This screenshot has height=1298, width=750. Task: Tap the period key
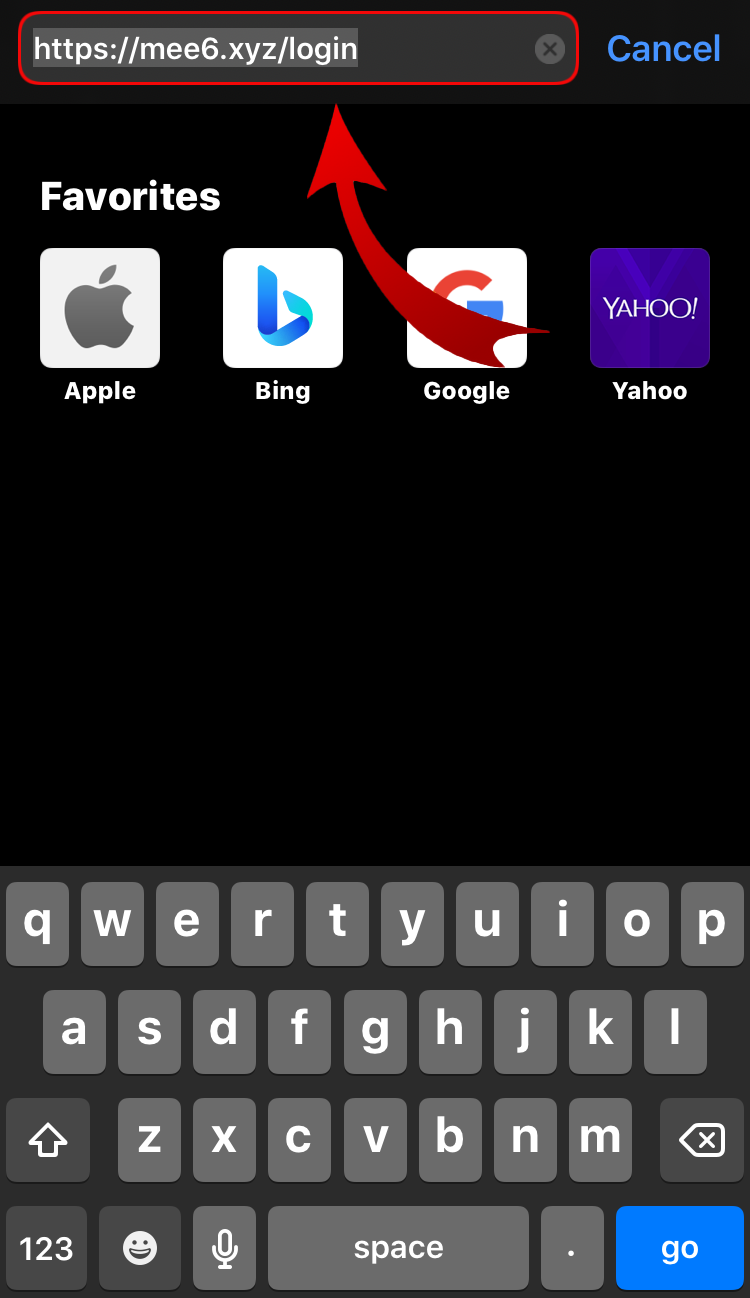[571, 1247]
